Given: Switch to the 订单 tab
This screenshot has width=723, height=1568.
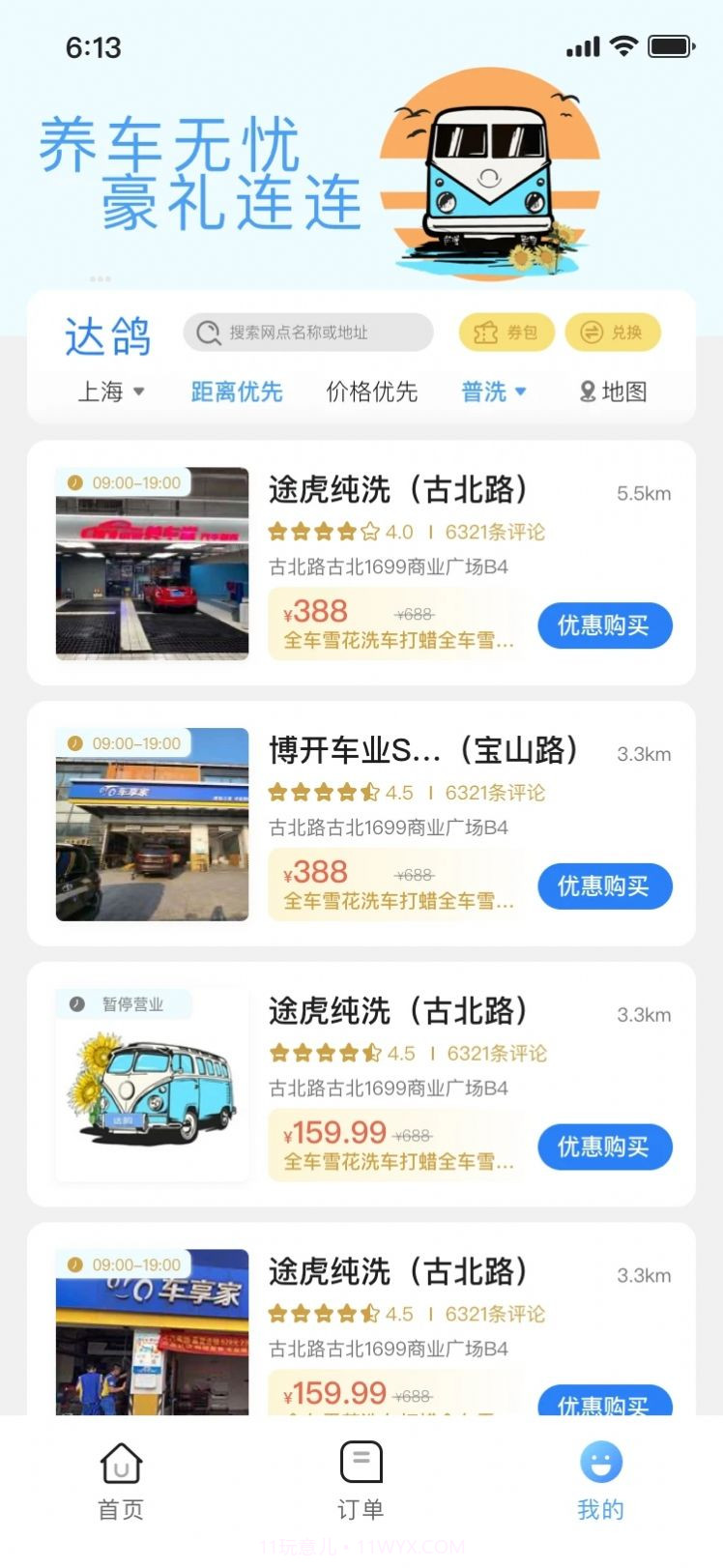Looking at the screenshot, I should pyautogui.click(x=361, y=1481).
